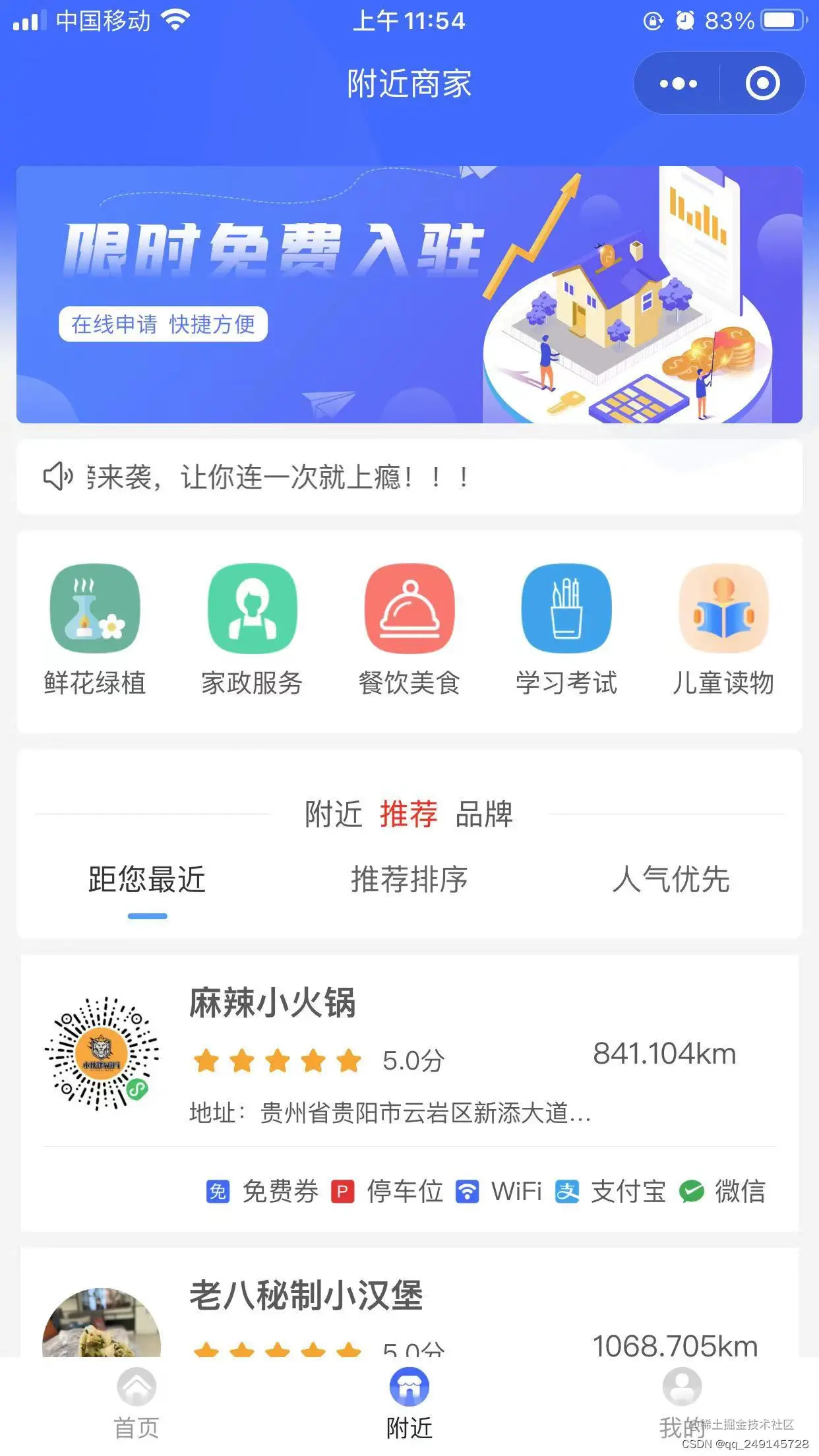Sort by 距您最近
The image size is (819, 1456).
[x=147, y=880]
